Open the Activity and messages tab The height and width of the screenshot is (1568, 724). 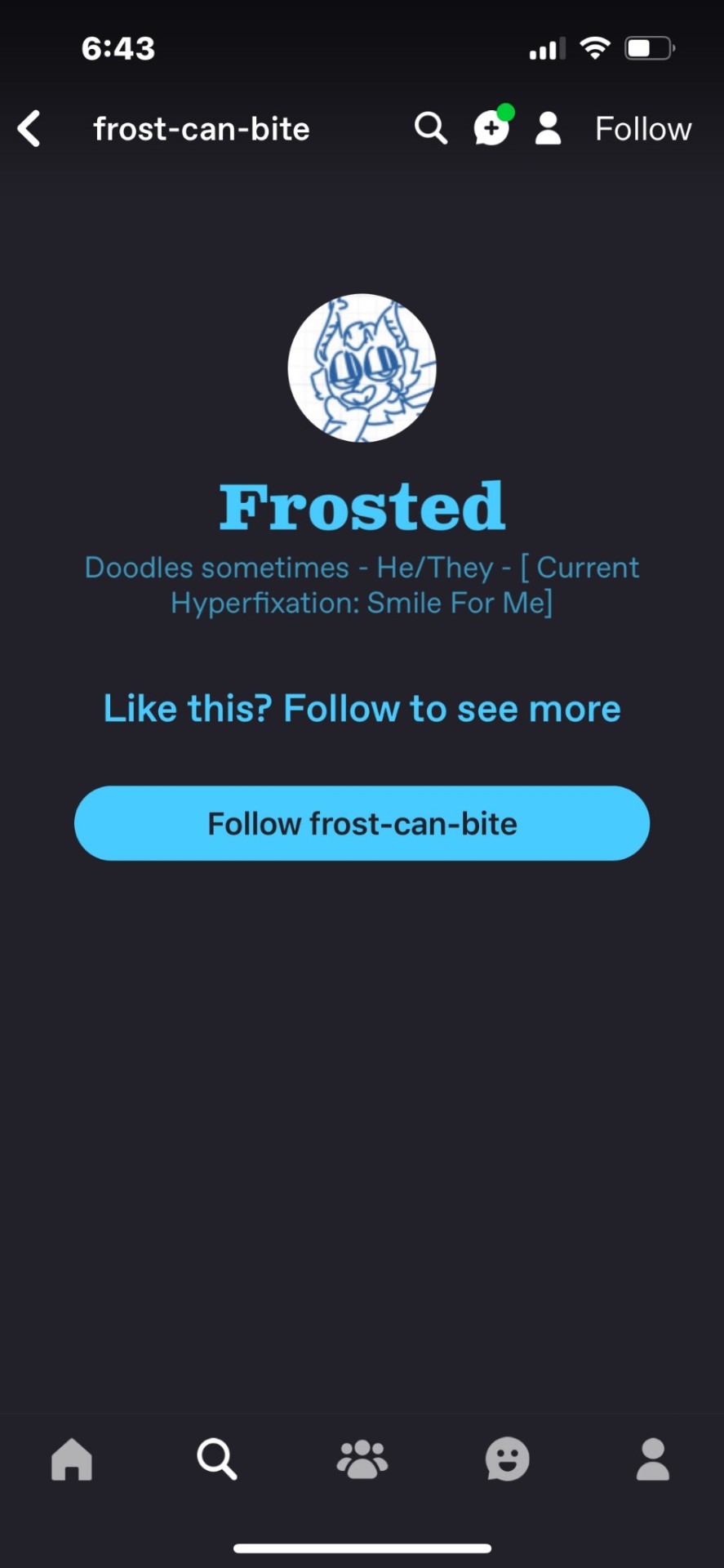[x=507, y=1459]
